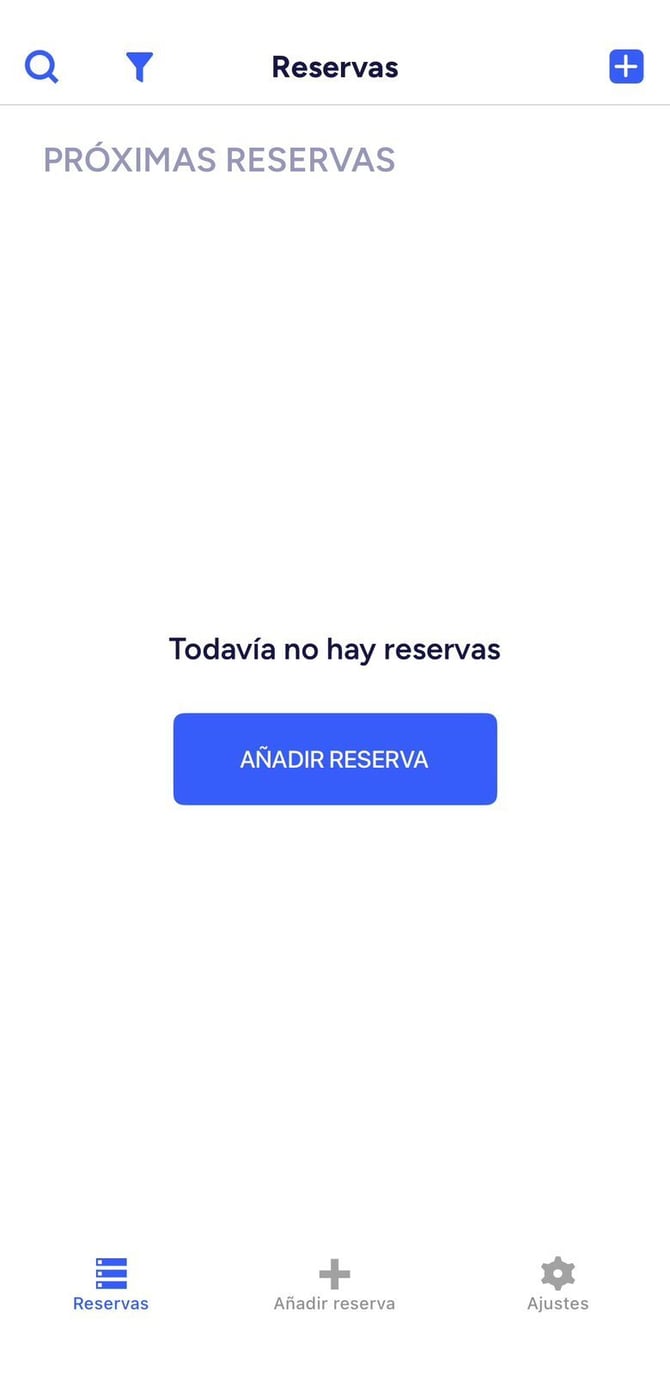Open the filter funnel icon
Screen dimensions: 670x1374
pos(140,67)
